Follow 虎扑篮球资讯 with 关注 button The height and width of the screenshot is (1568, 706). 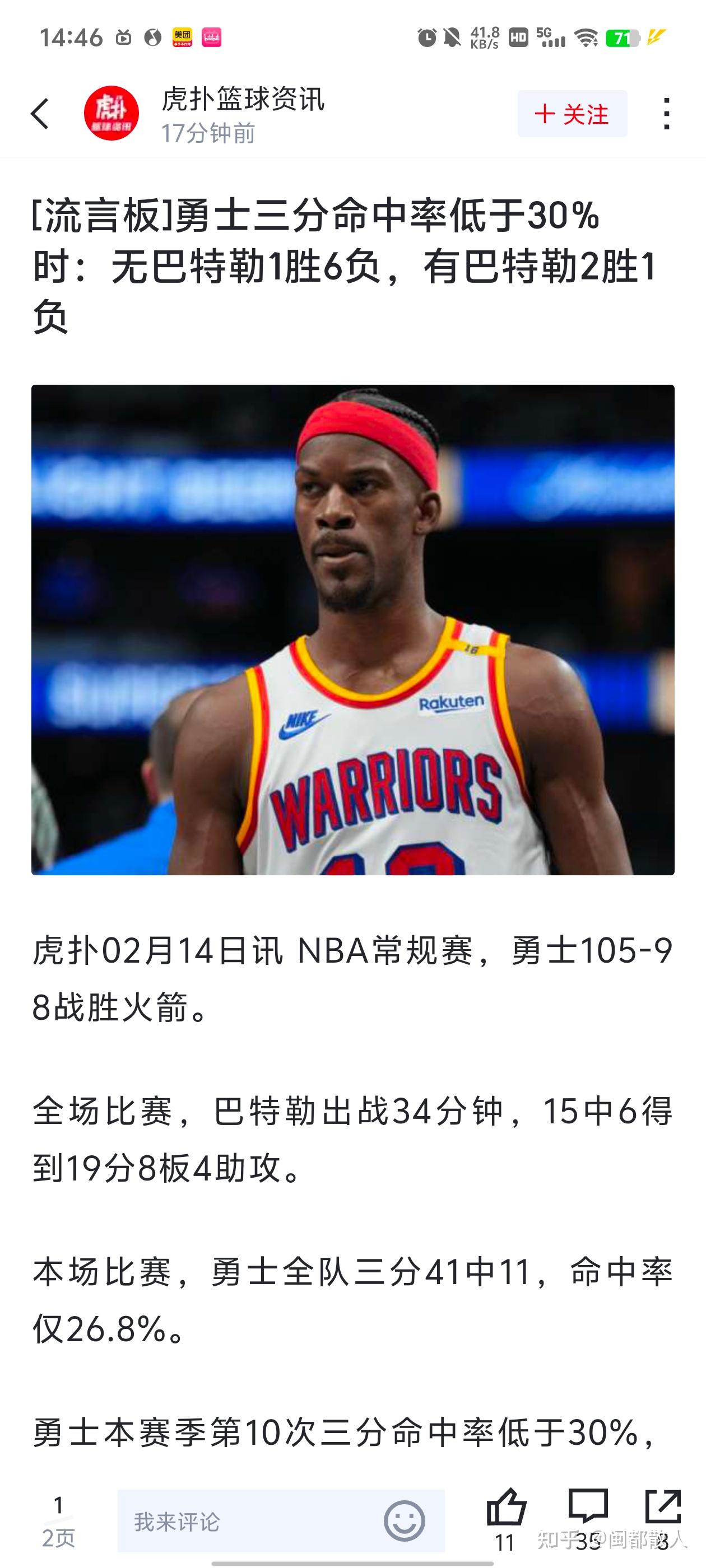pyautogui.click(x=572, y=114)
